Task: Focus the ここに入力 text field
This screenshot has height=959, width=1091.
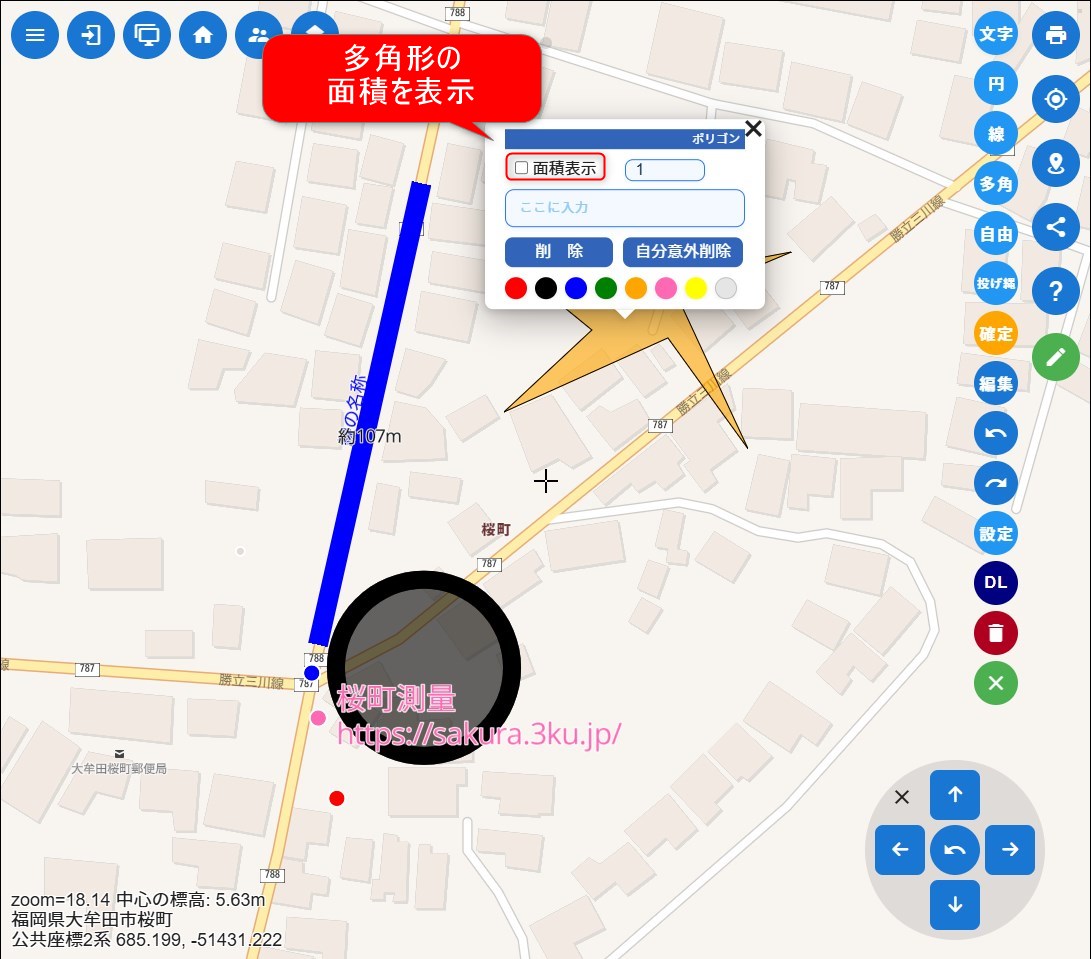Action: coord(624,208)
